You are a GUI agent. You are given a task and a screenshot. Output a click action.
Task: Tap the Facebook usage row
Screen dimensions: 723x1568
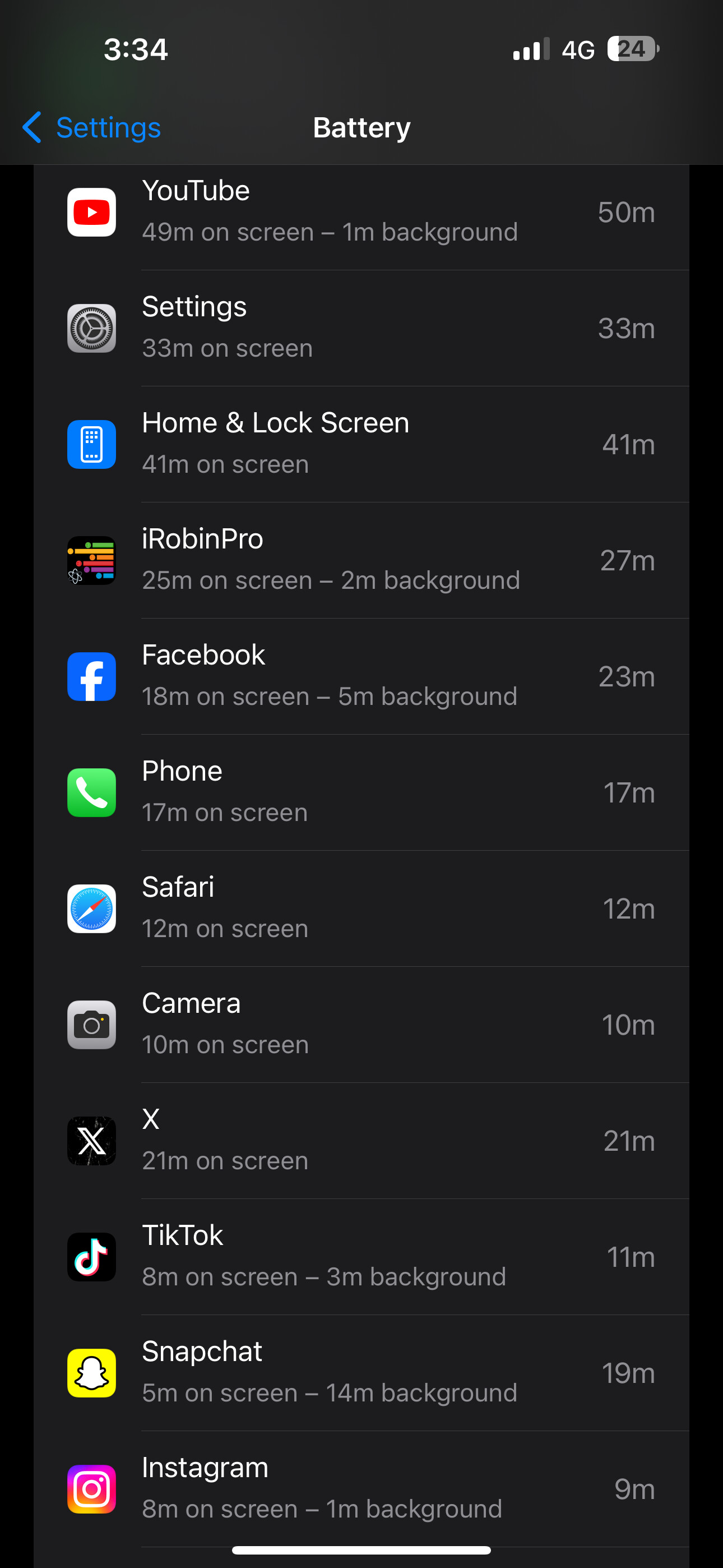coord(361,677)
